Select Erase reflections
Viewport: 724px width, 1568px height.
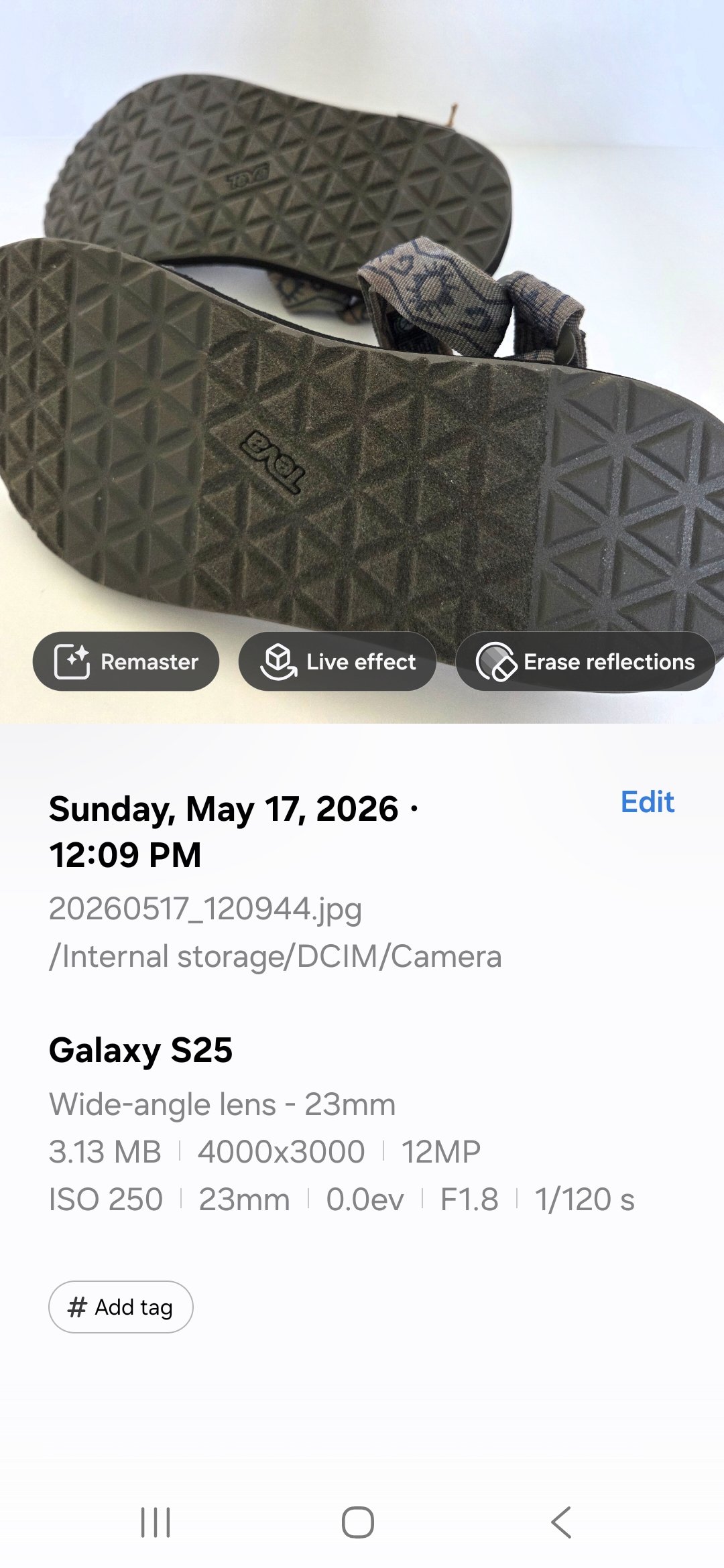(x=585, y=661)
